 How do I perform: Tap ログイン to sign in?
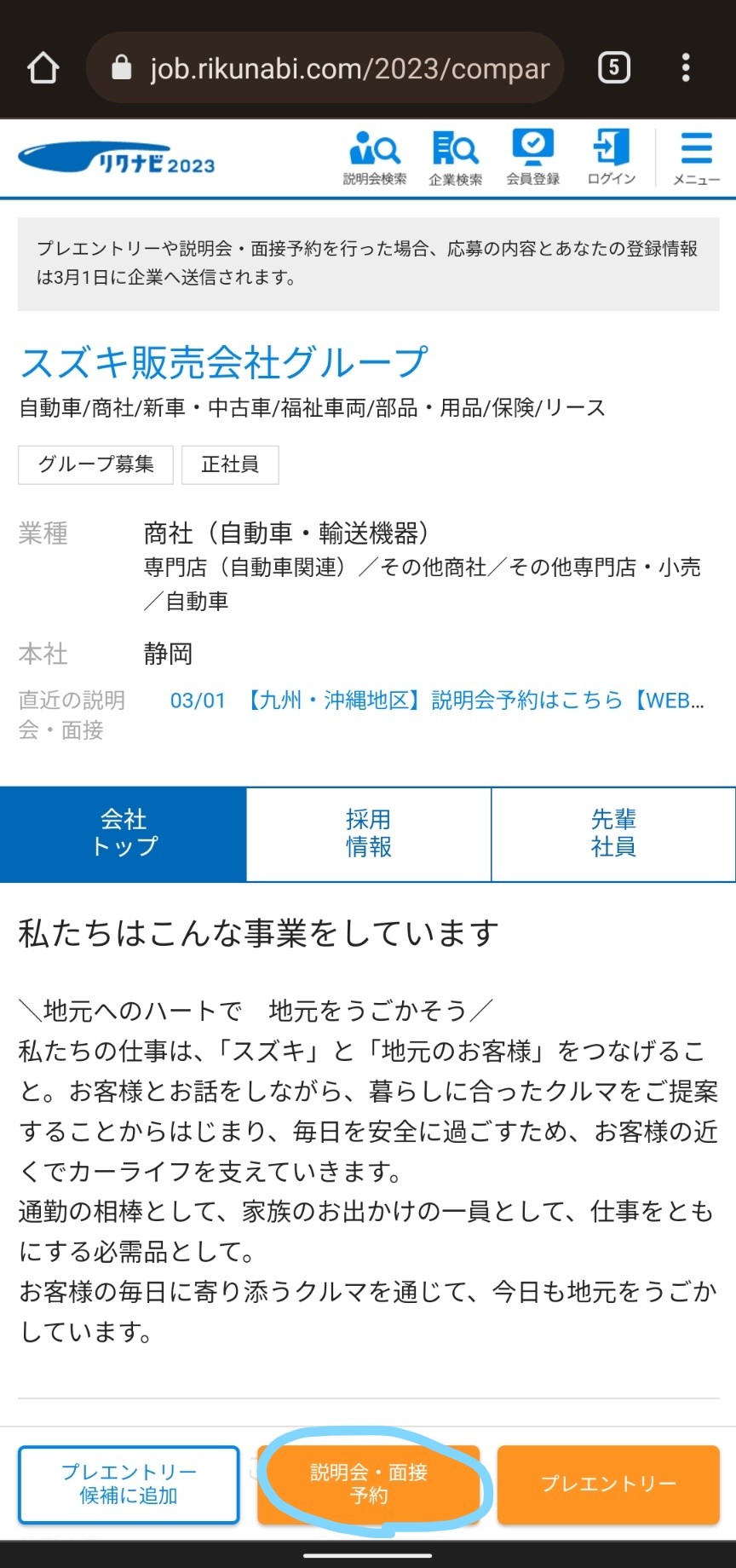612,158
